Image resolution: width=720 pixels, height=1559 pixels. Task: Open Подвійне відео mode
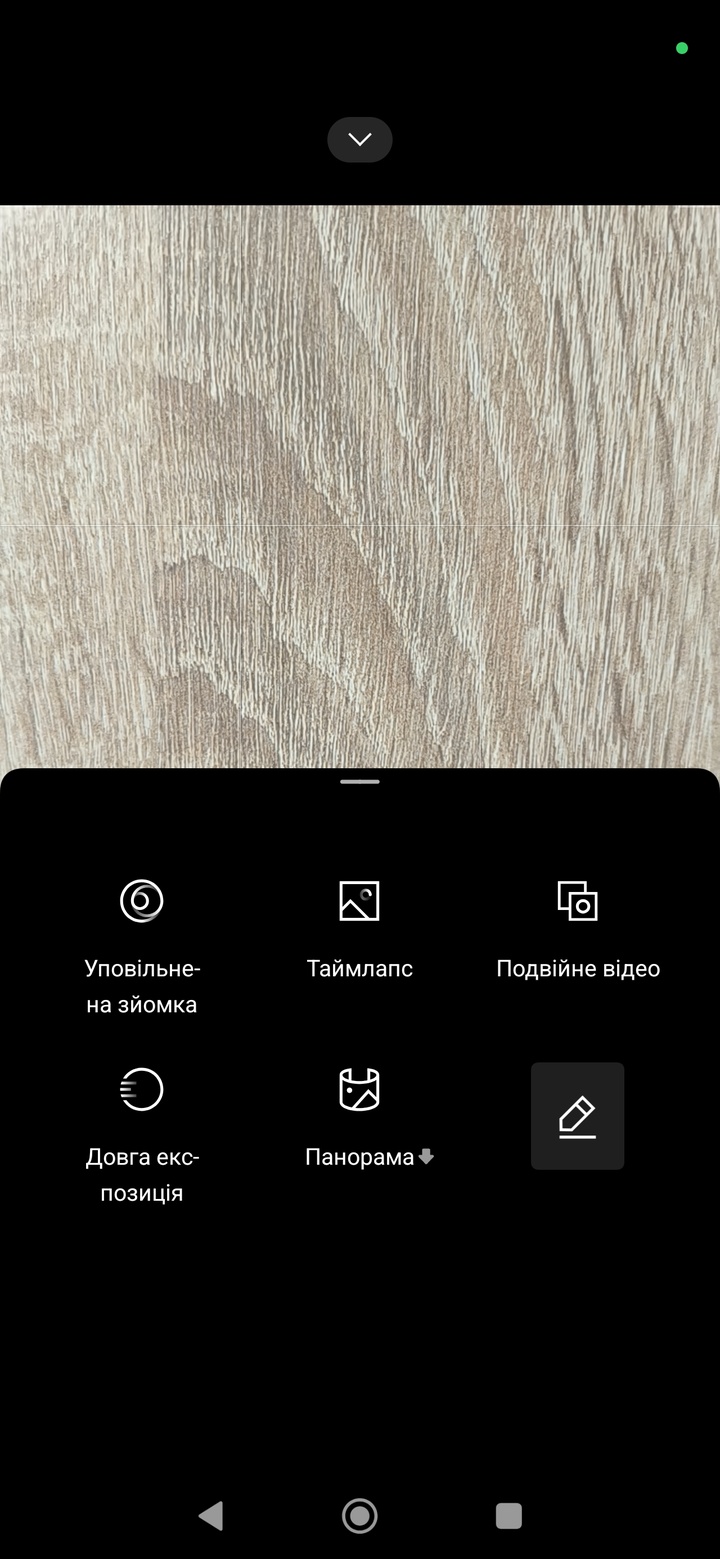pyautogui.click(x=577, y=901)
